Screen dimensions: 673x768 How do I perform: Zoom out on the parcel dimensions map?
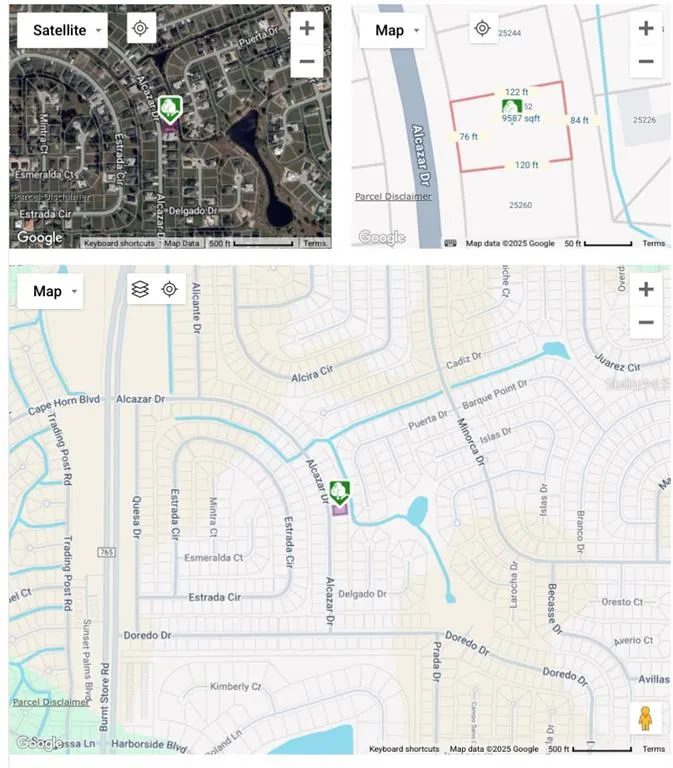(646, 61)
